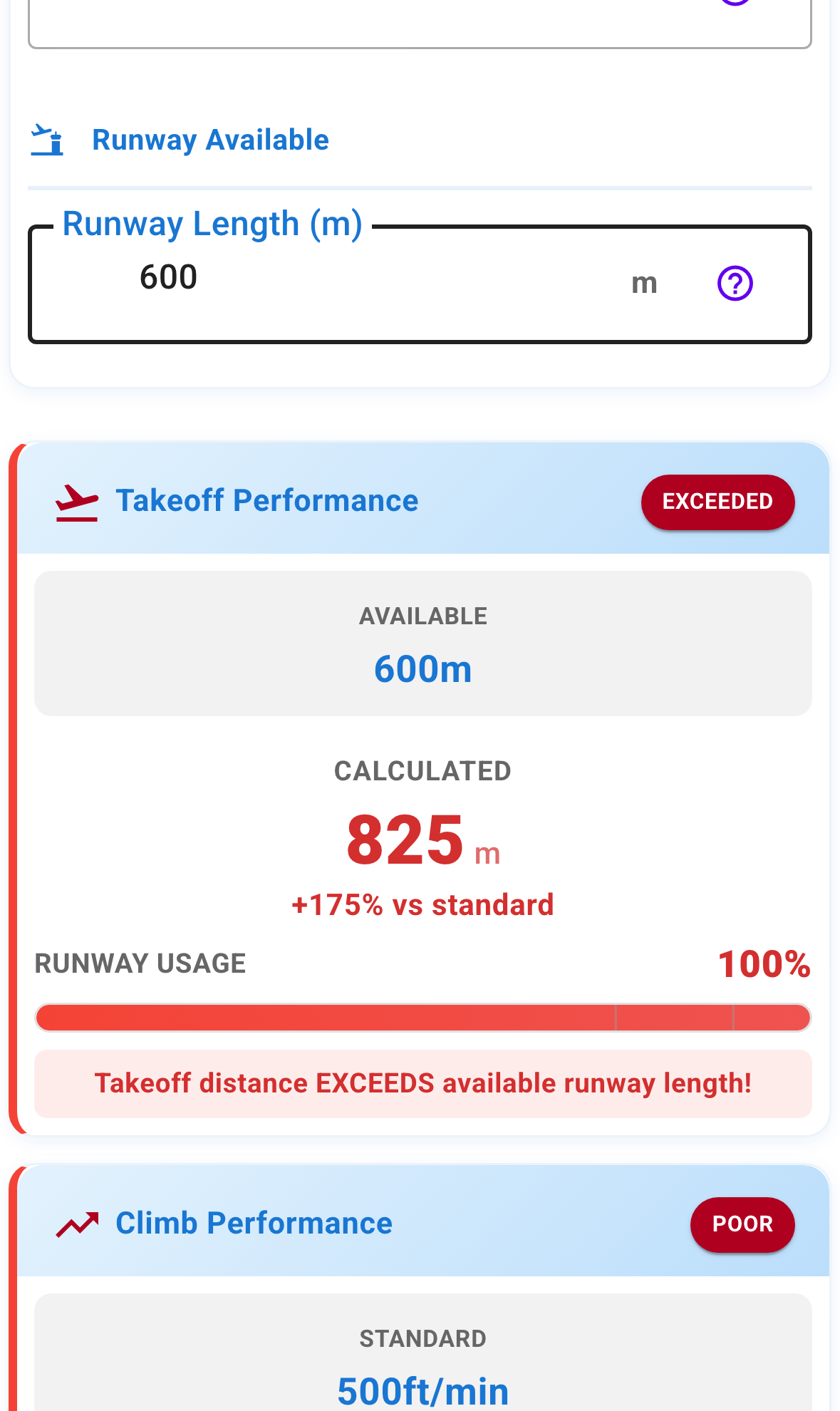Click the EXCEEDED status badge
Screen dimensions: 840x1411
click(x=717, y=502)
